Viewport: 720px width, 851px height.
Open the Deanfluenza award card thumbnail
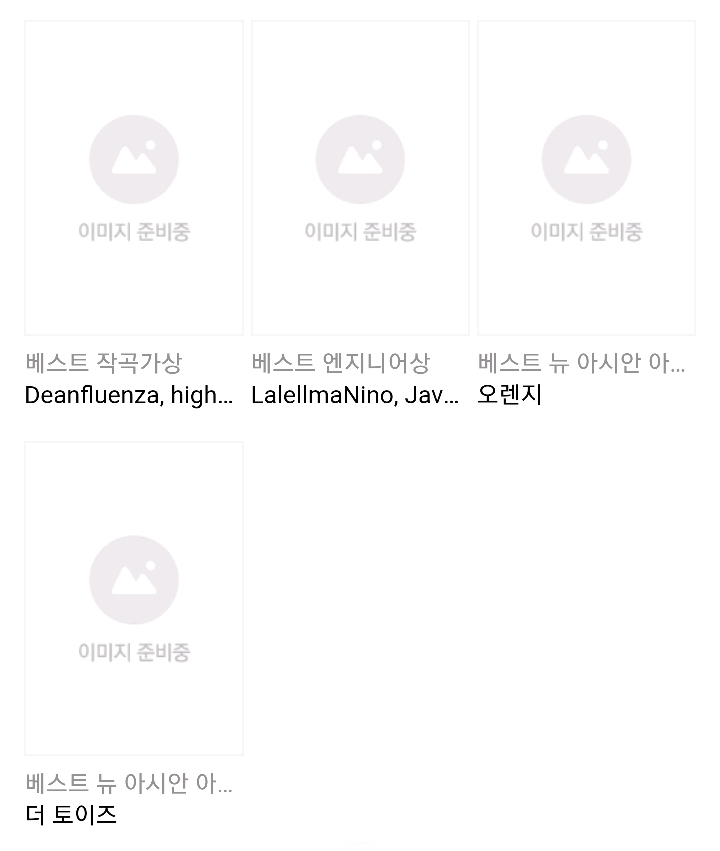click(x=133, y=176)
